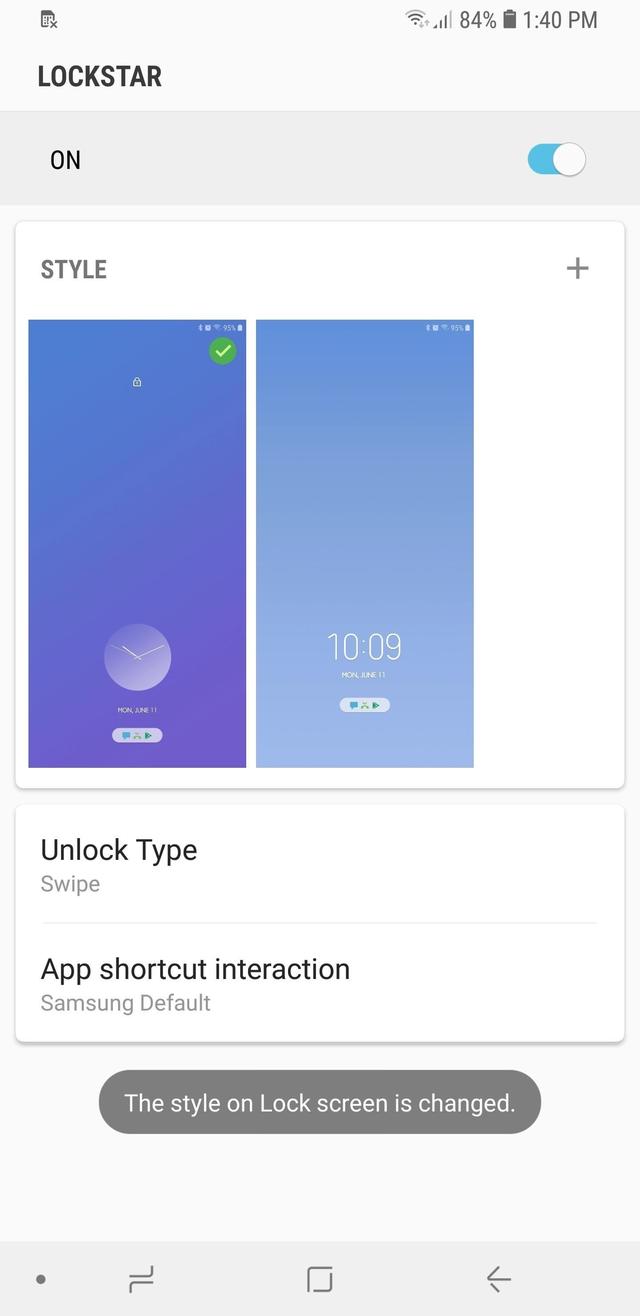
Task: Open Unlock Type setting
Action: point(320,865)
